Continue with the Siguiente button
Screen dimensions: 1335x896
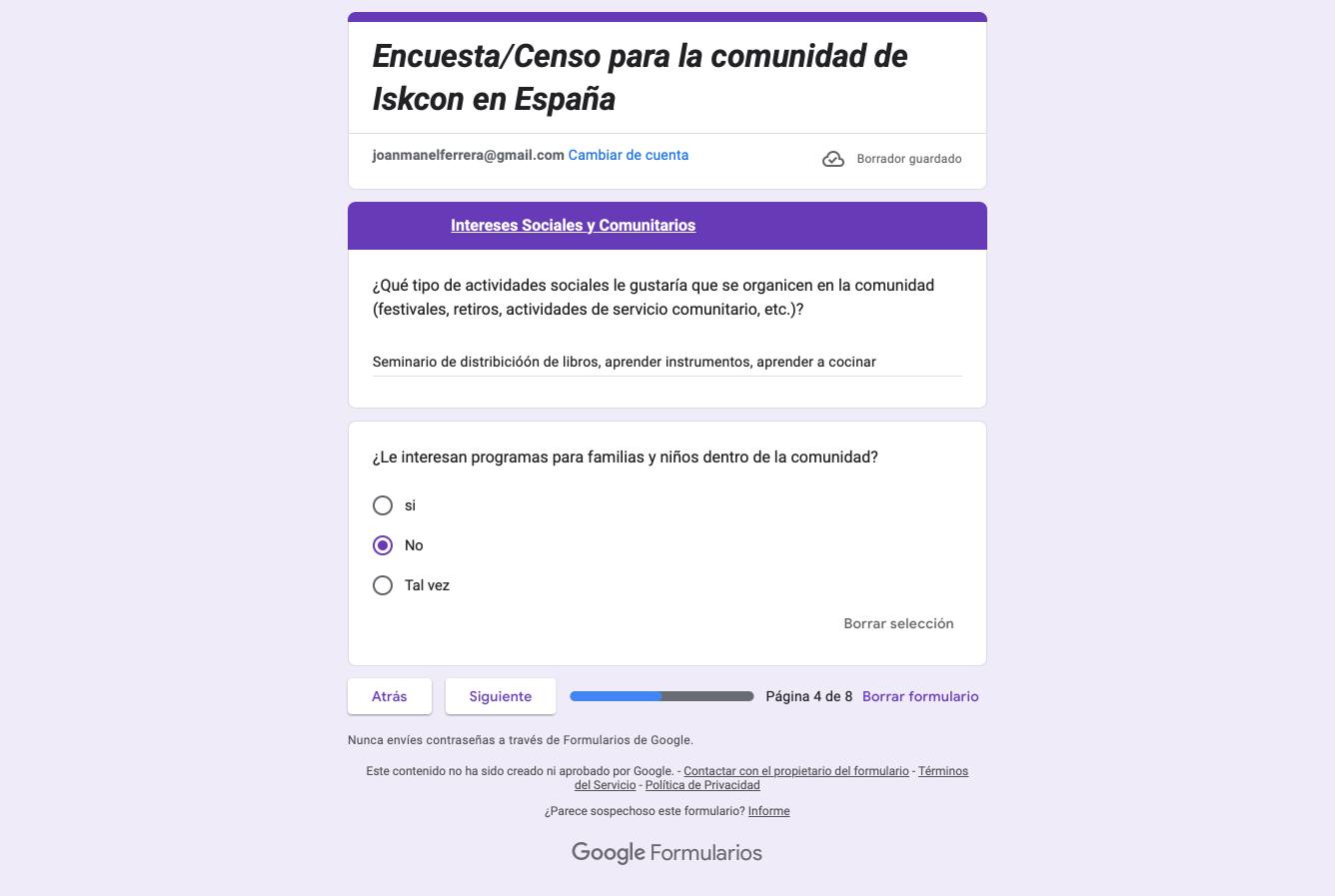point(501,696)
